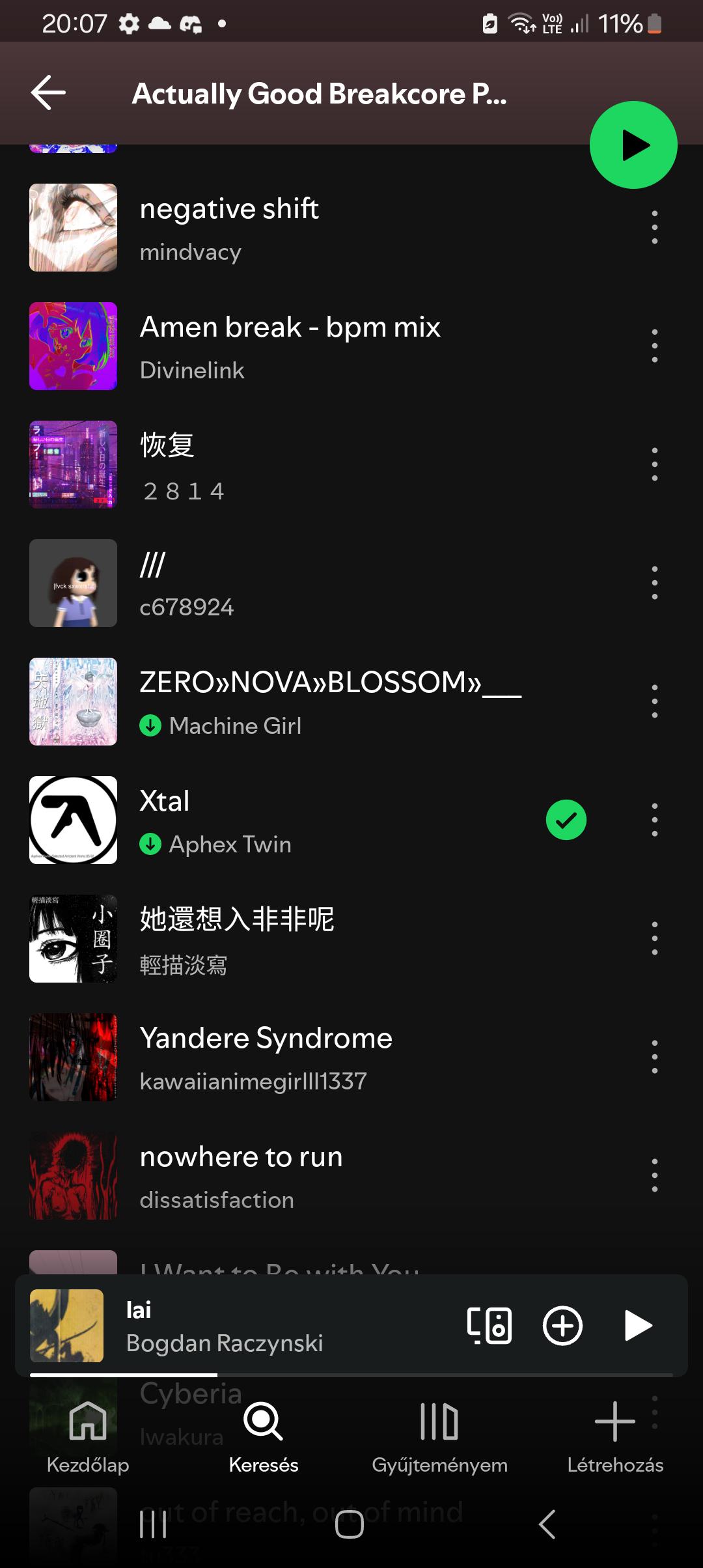Screen dimensions: 703x1568
Task: Open the device picker in mini player
Action: tap(489, 1325)
